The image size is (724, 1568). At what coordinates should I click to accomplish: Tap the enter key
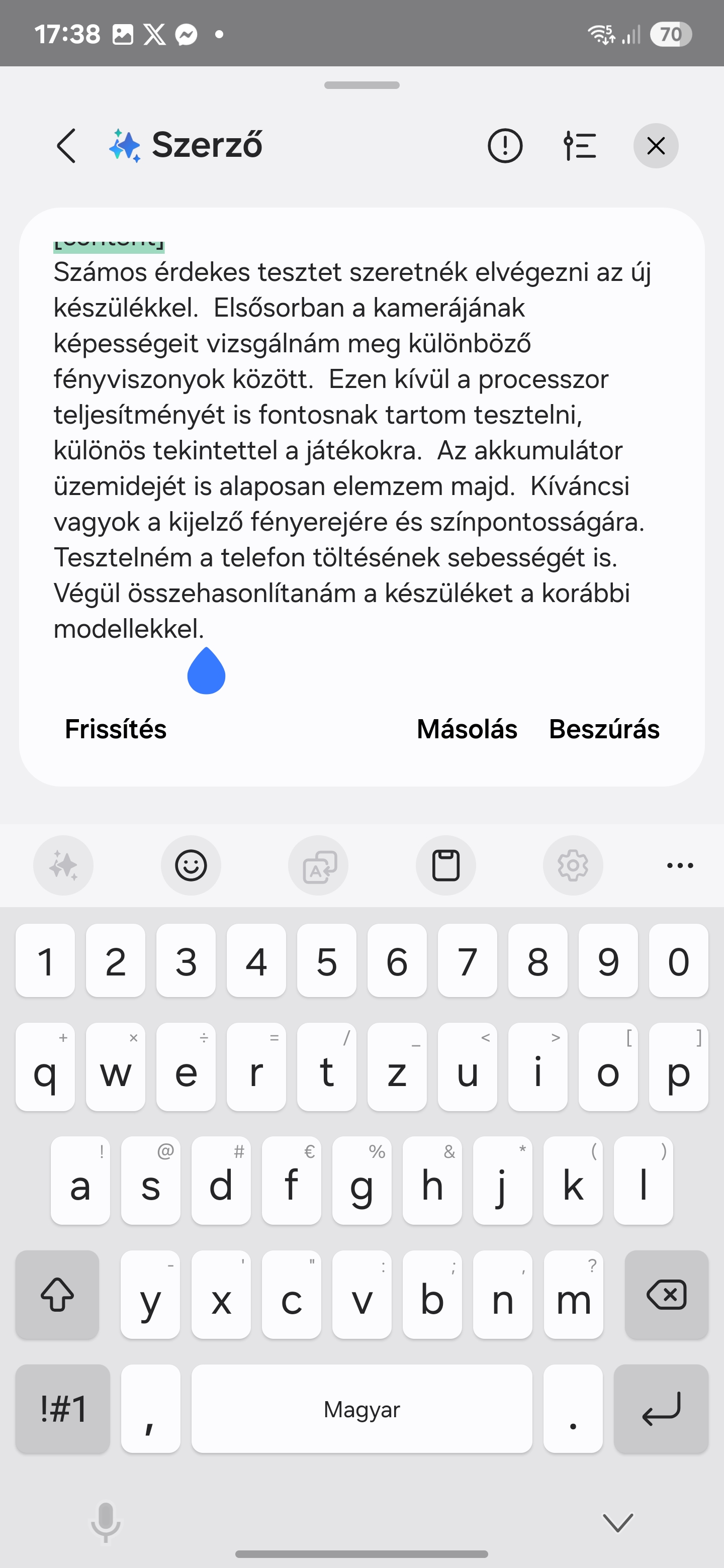point(661,1409)
